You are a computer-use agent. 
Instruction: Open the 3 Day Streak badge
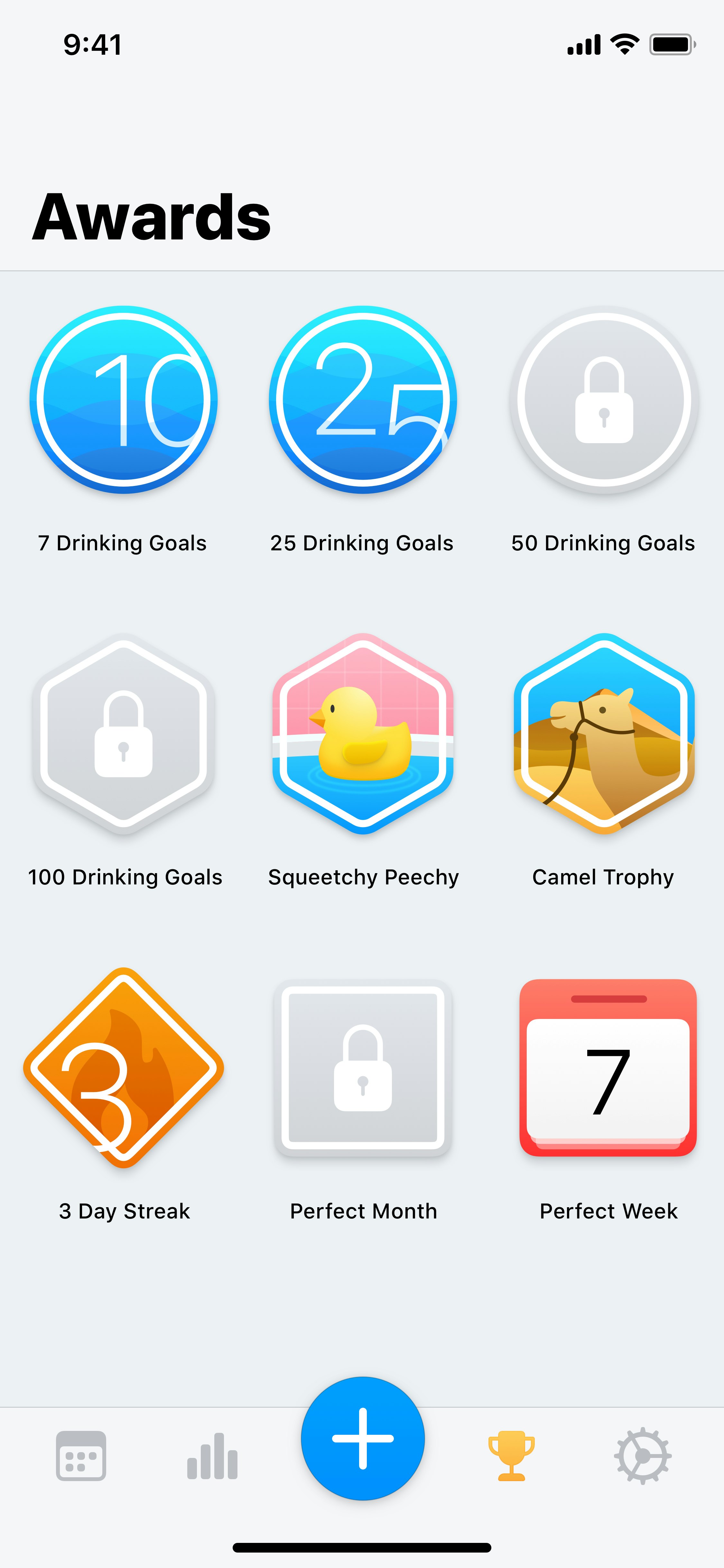[x=124, y=1068]
